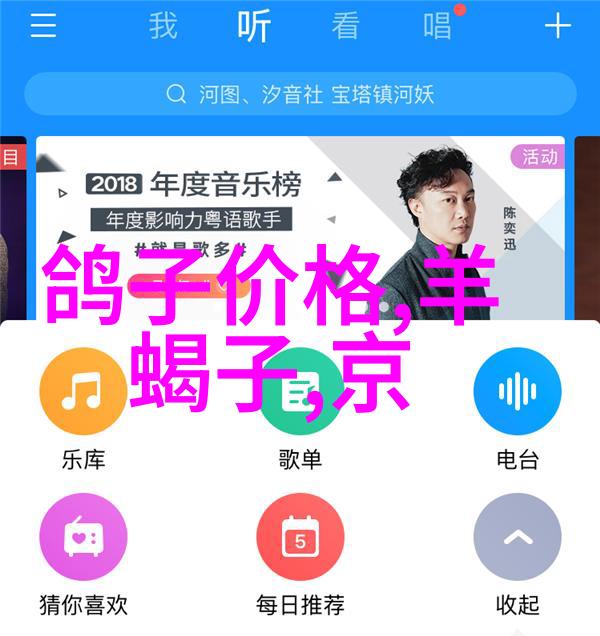Open 每日推荐 daily picks
This screenshot has height=636, width=600.
300,538
